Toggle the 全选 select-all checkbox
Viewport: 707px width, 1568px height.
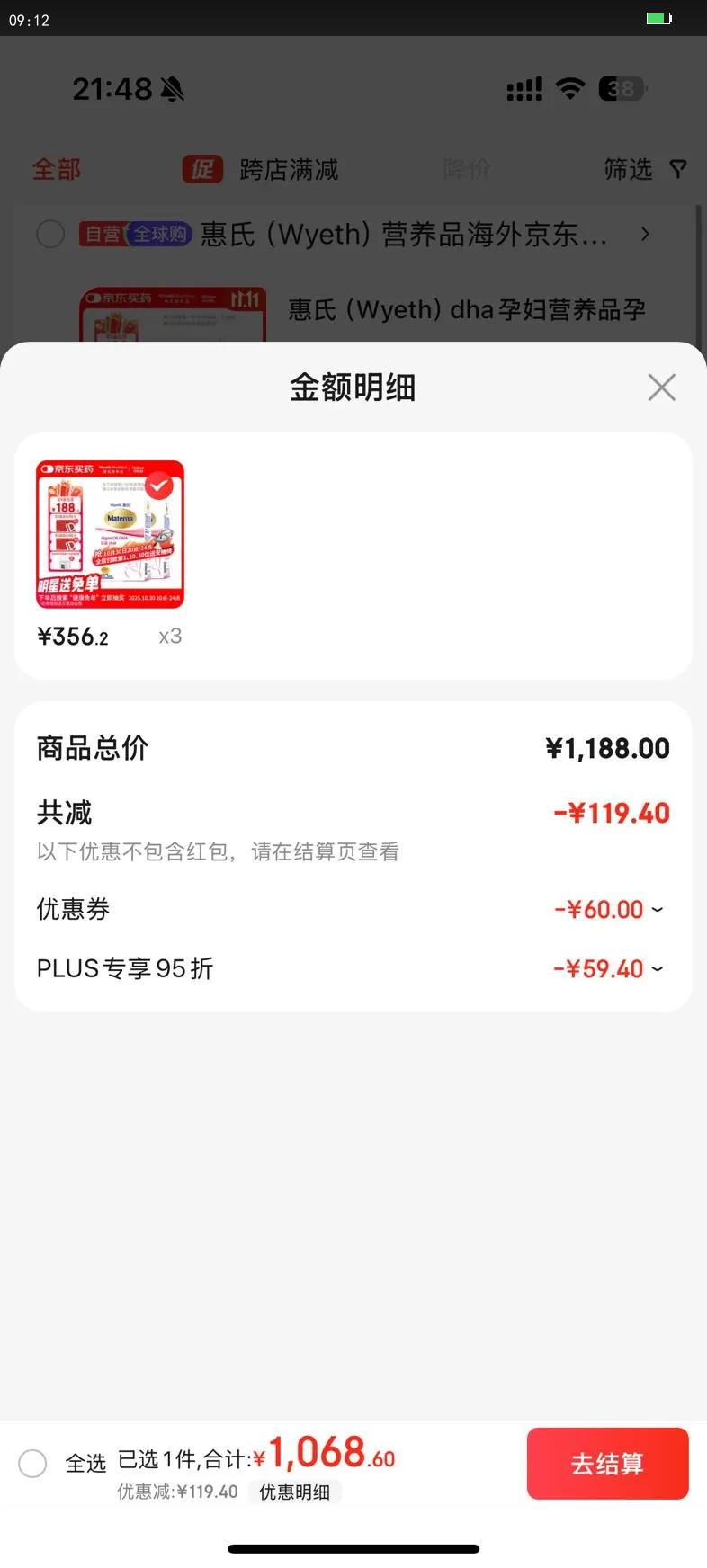coord(33,1463)
